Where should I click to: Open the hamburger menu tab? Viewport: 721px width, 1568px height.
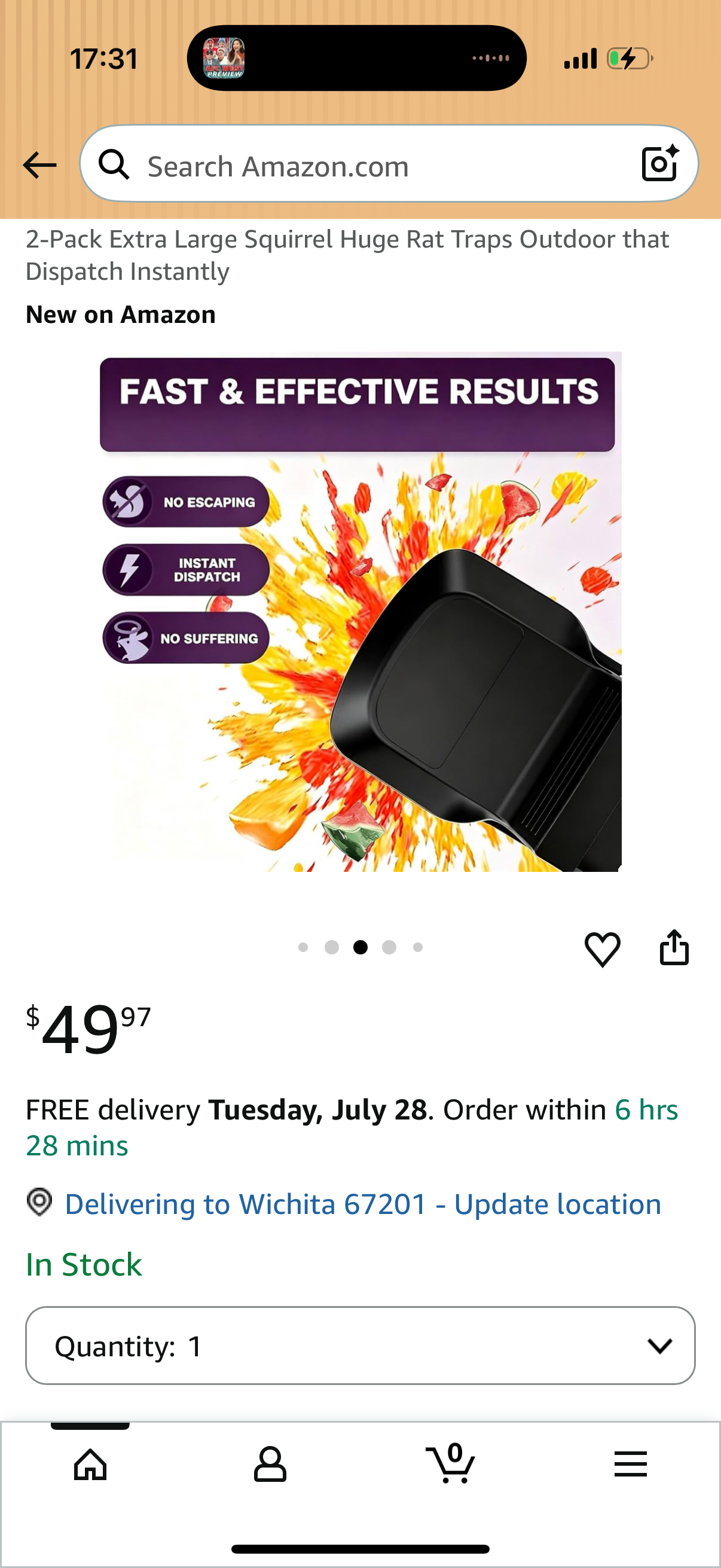631,1464
